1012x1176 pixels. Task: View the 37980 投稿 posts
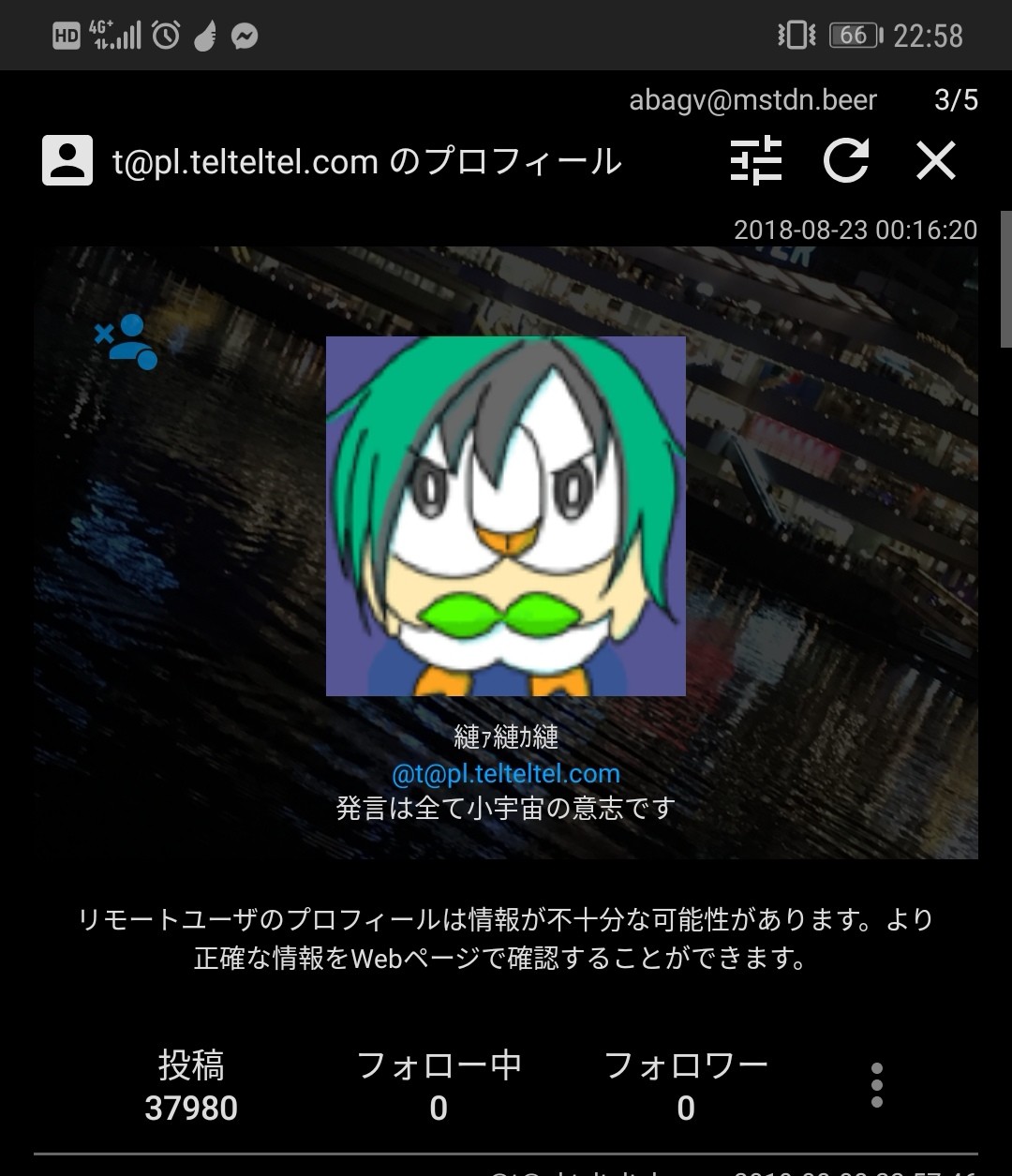point(191,1086)
